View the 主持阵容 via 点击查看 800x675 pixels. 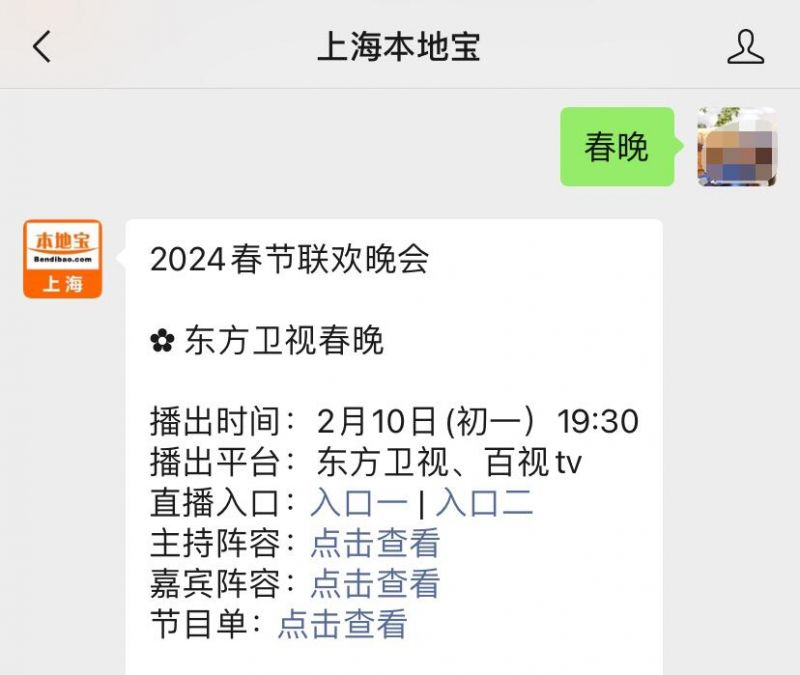pyautogui.click(x=375, y=543)
